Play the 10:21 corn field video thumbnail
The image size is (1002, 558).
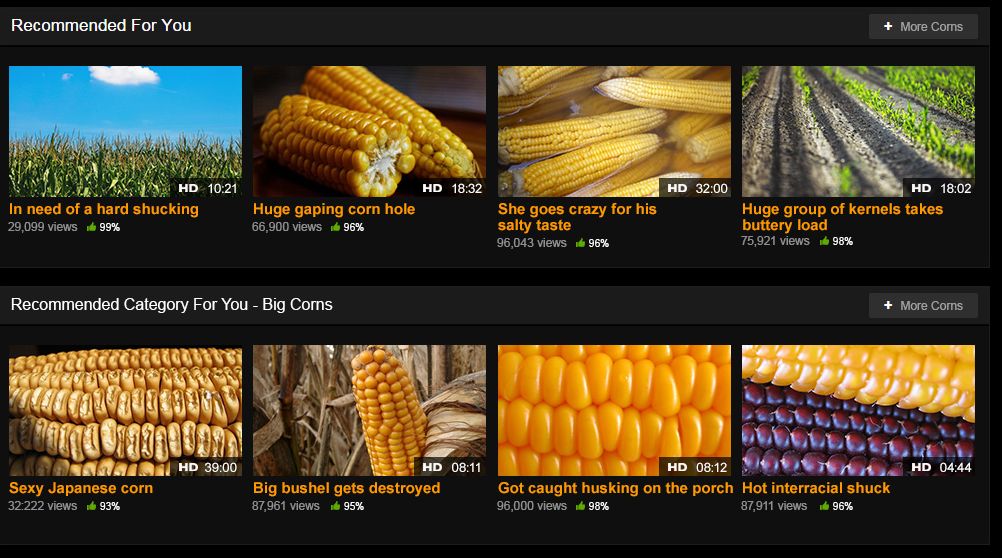point(125,131)
